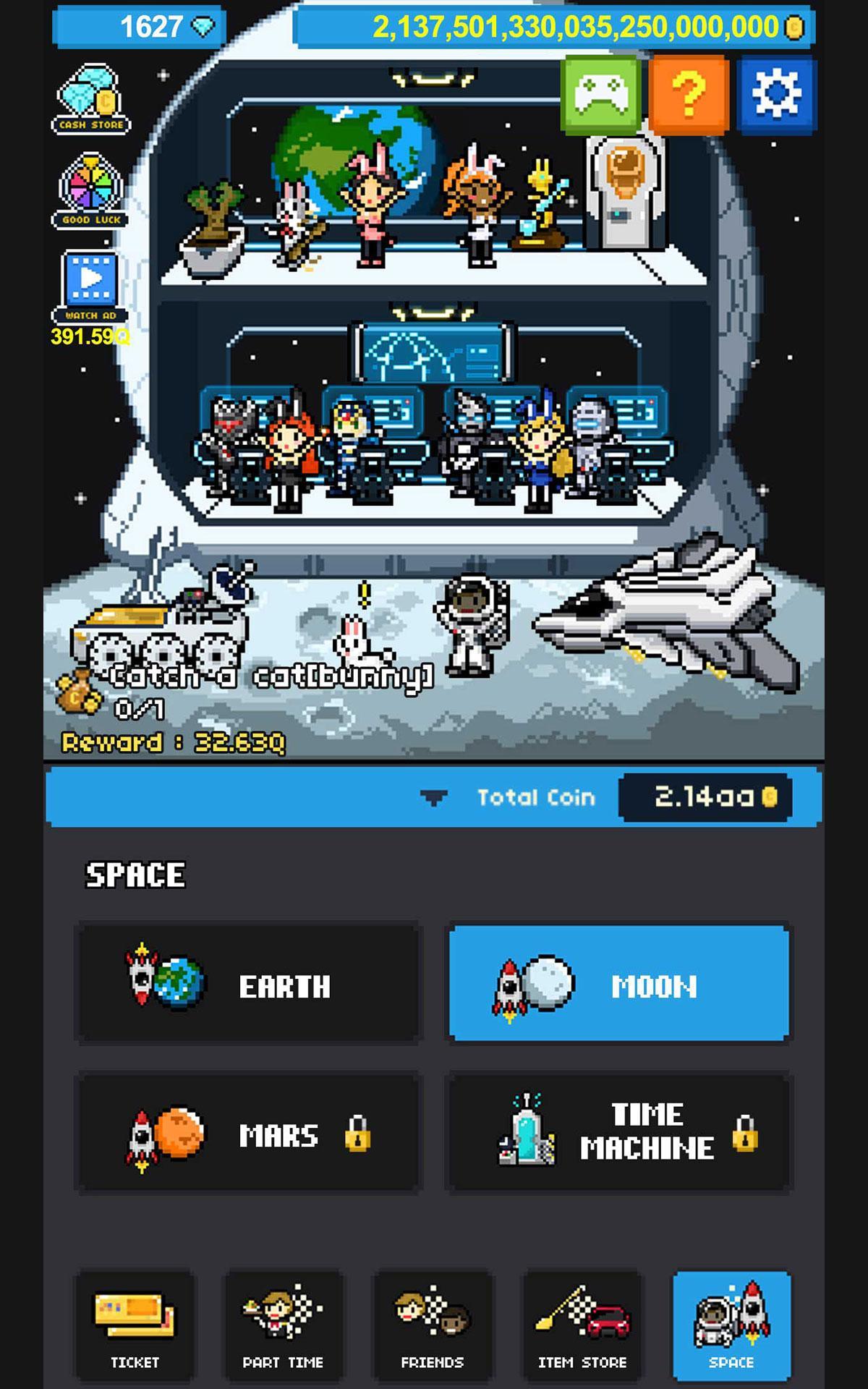Open the game settings gear
The image size is (868, 1389).
click(x=775, y=94)
